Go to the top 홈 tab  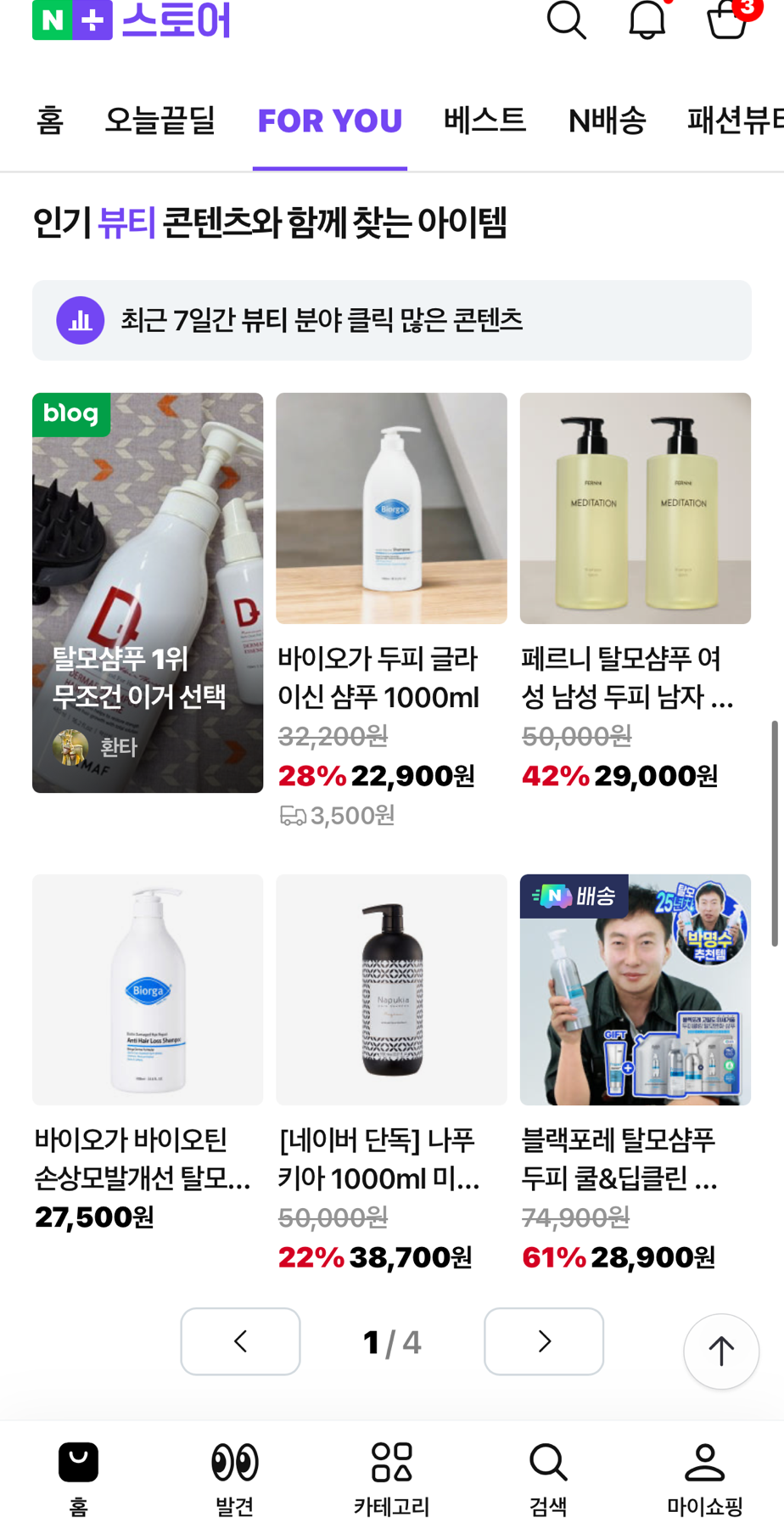coord(50,121)
